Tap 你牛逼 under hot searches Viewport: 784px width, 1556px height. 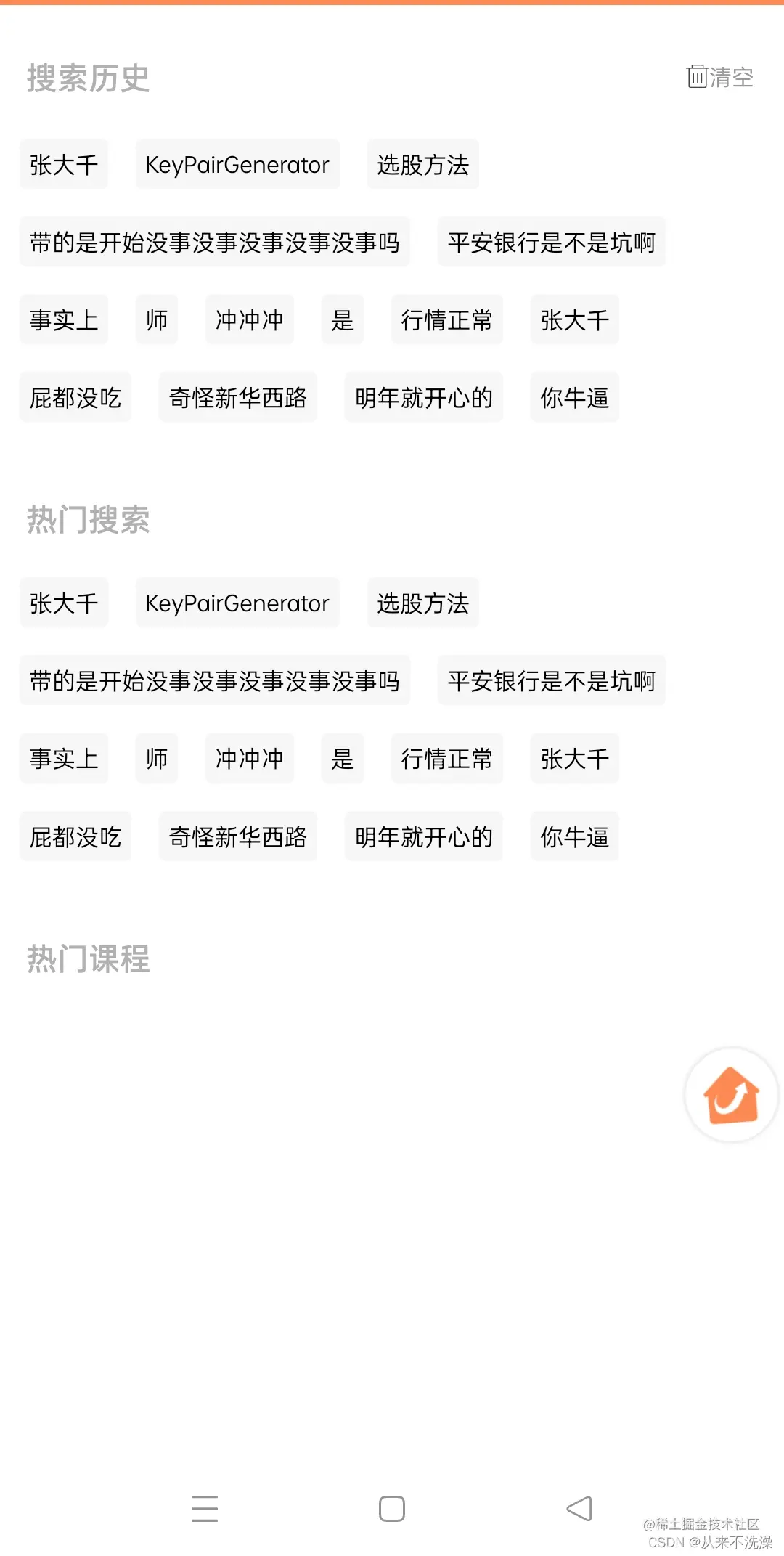tap(574, 836)
